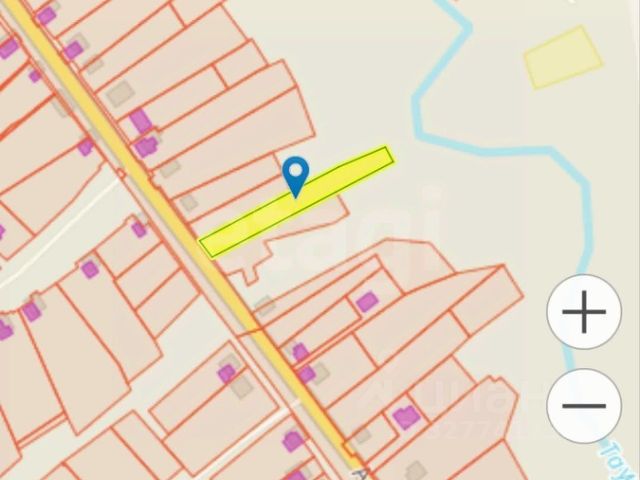
Task: Tap the blue location pin marker
Action: tap(295, 175)
